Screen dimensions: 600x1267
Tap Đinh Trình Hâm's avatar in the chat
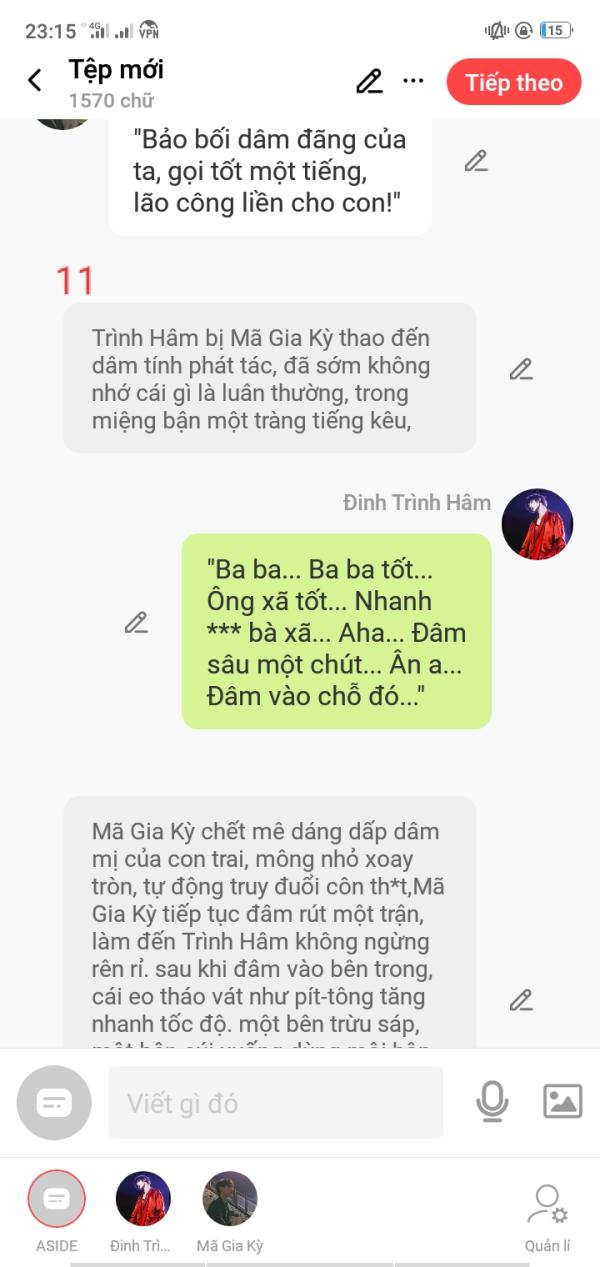[537, 524]
